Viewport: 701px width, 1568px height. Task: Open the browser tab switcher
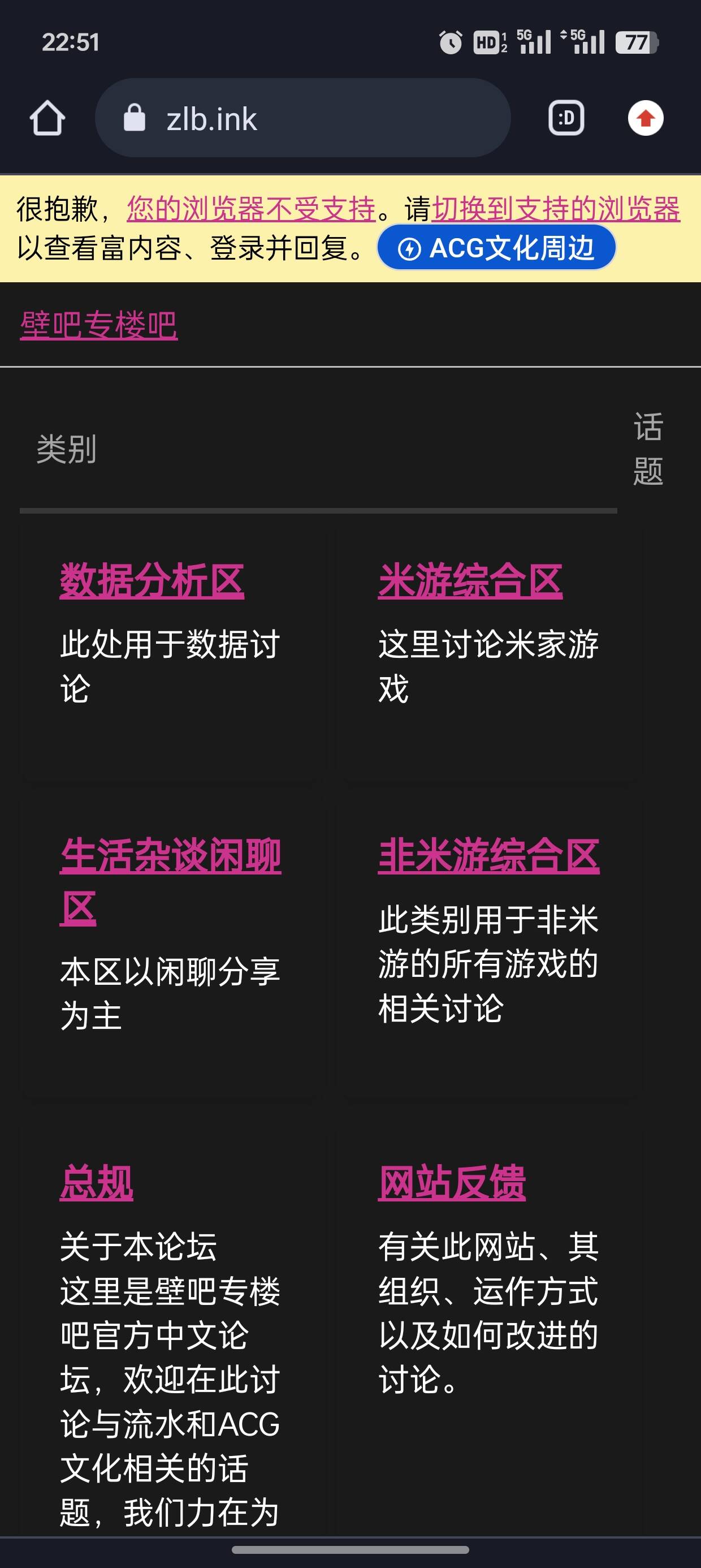coord(566,118)
